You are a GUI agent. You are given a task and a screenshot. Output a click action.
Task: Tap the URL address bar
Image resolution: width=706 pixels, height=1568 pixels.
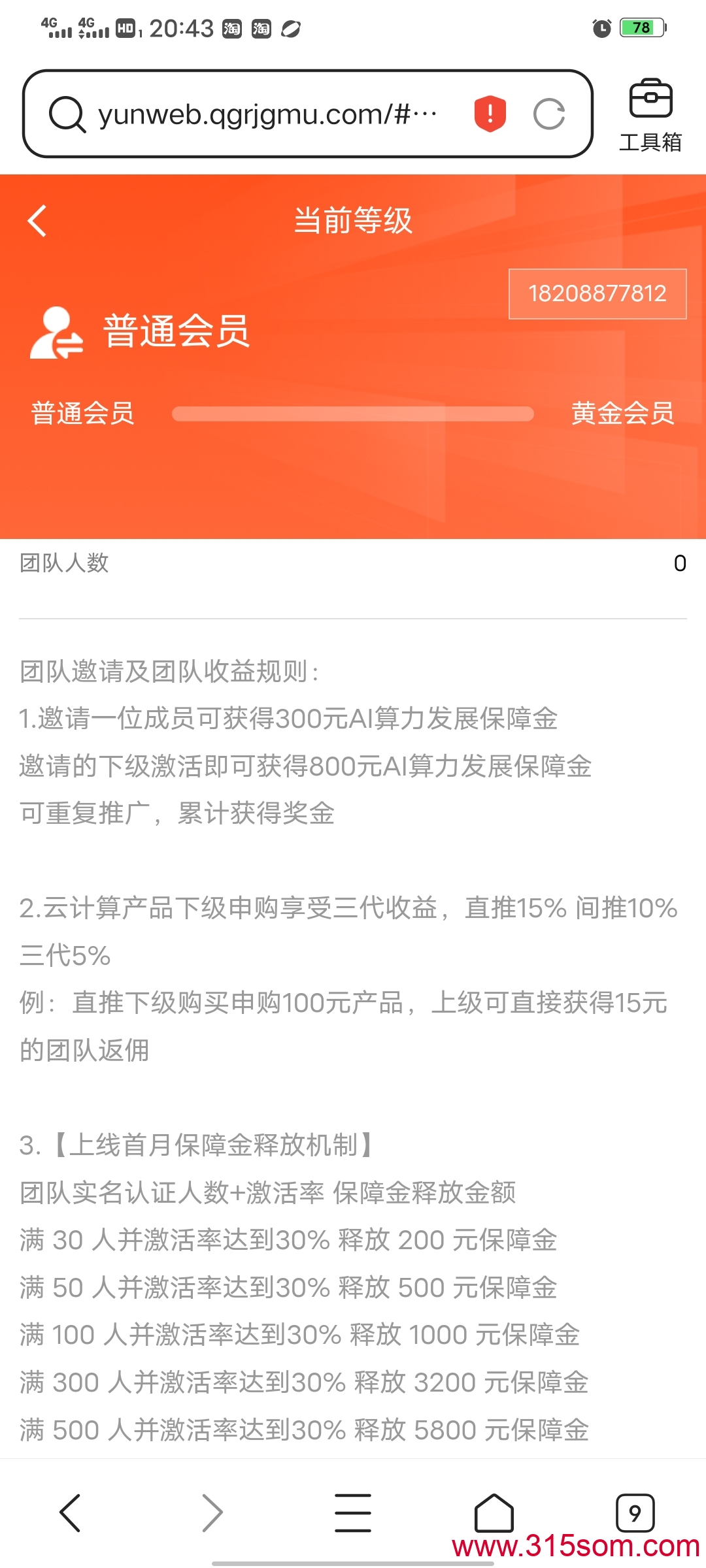click(268, 114)
